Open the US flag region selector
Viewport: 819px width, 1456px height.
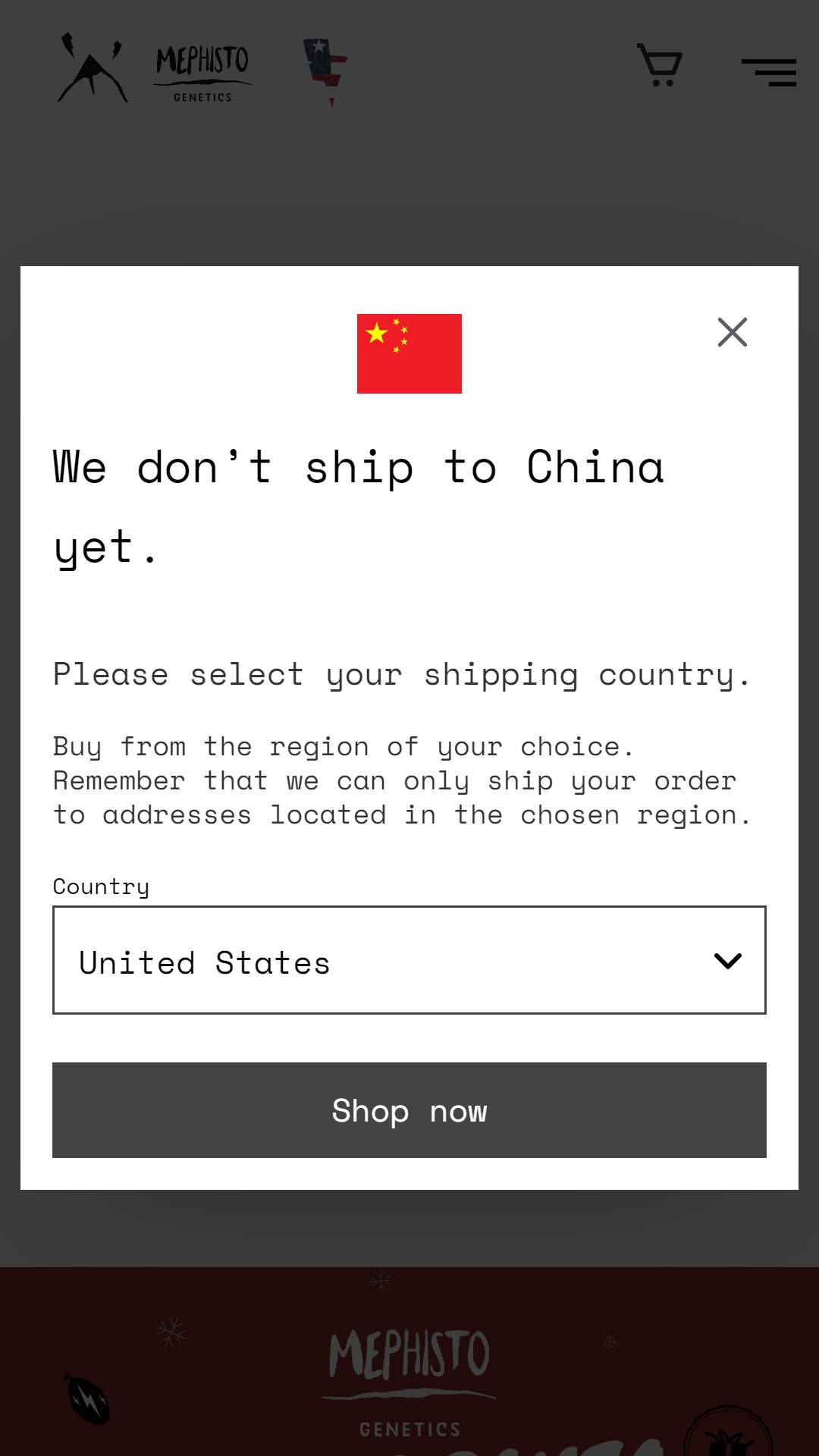pyautogui.click(x=326, y=70)
